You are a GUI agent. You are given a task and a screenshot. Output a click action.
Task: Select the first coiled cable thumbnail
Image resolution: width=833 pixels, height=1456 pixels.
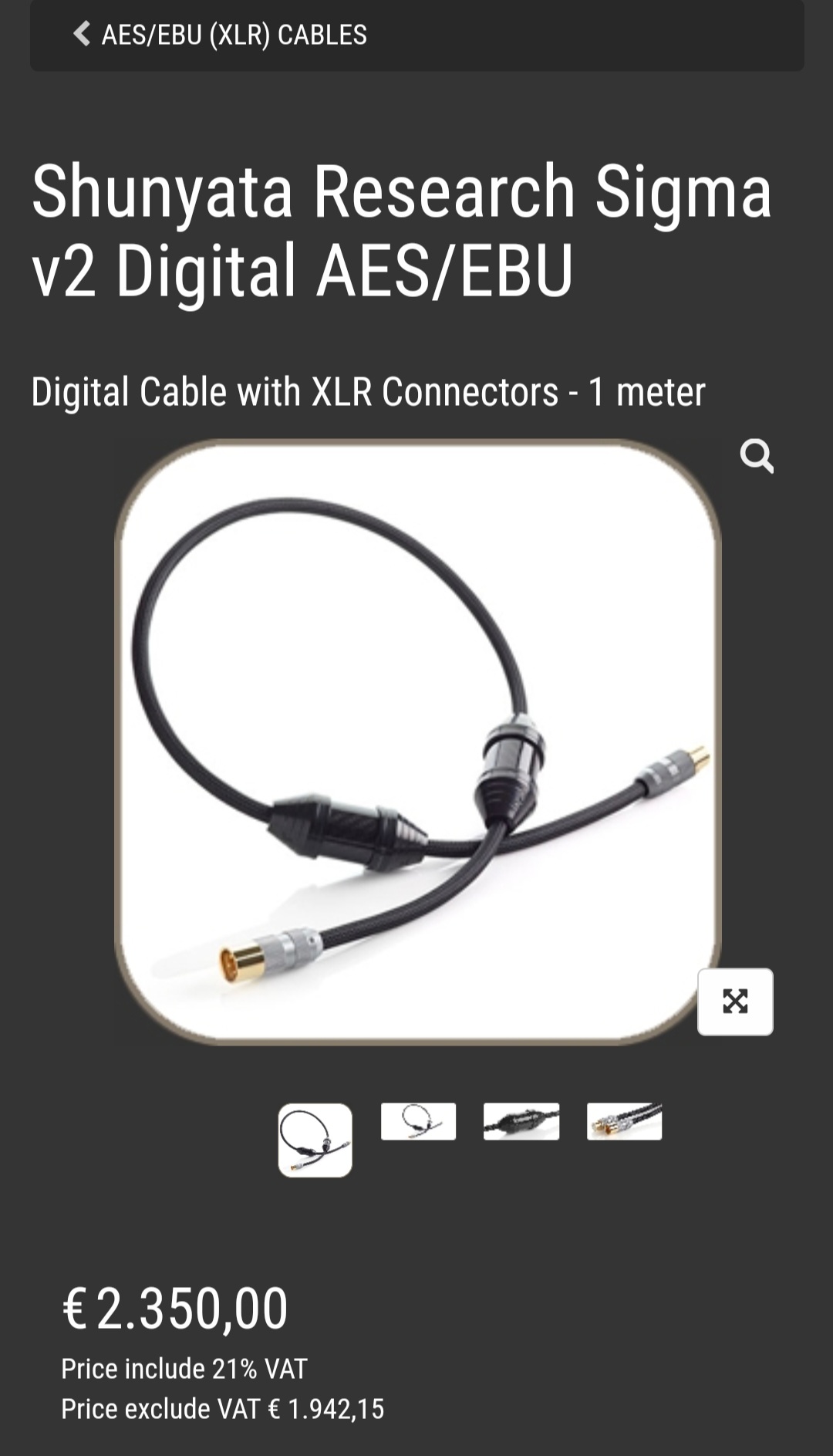(x=315, y=1140)
